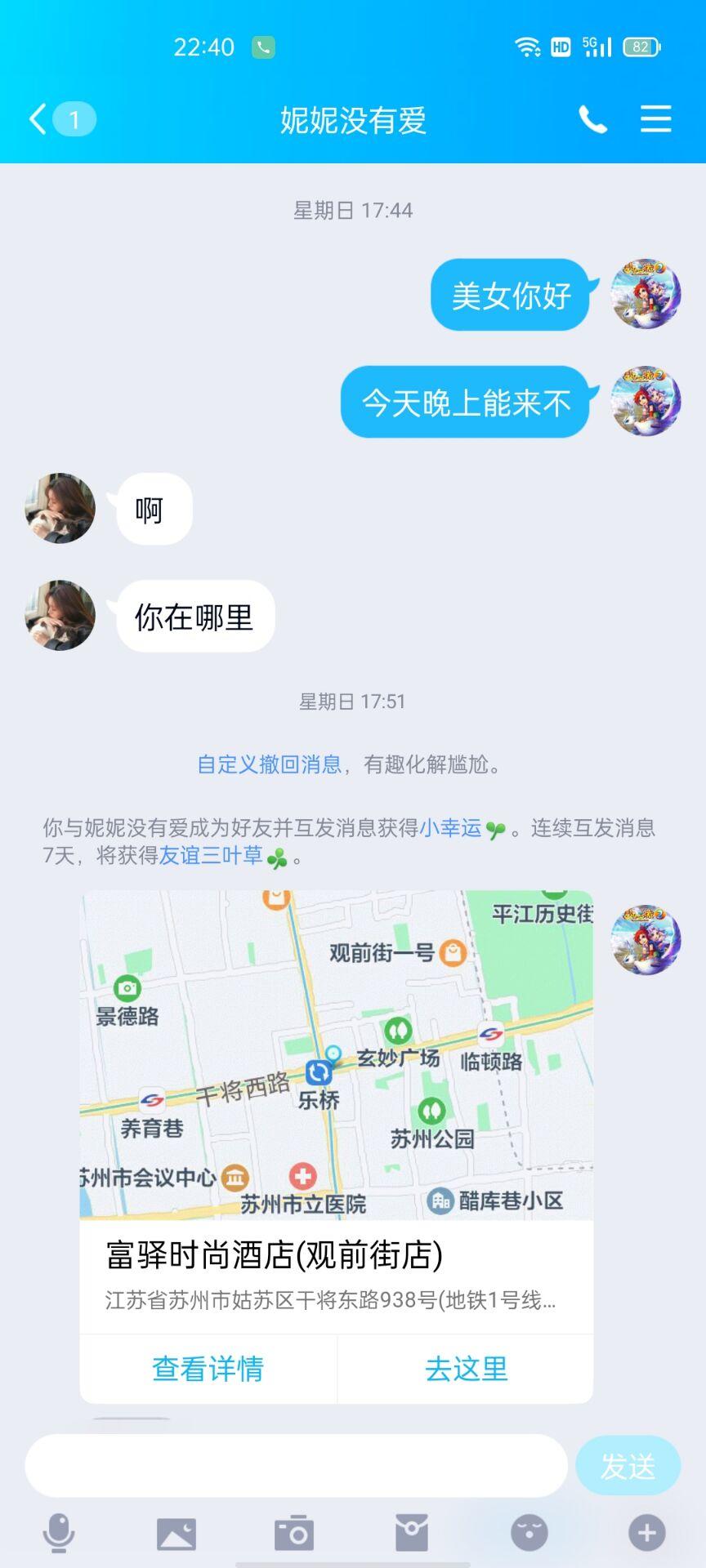Image resolution: width=706 pixels, height=1568 pixels.
Task: Open the chat settings menu
Action: [655, 119]
